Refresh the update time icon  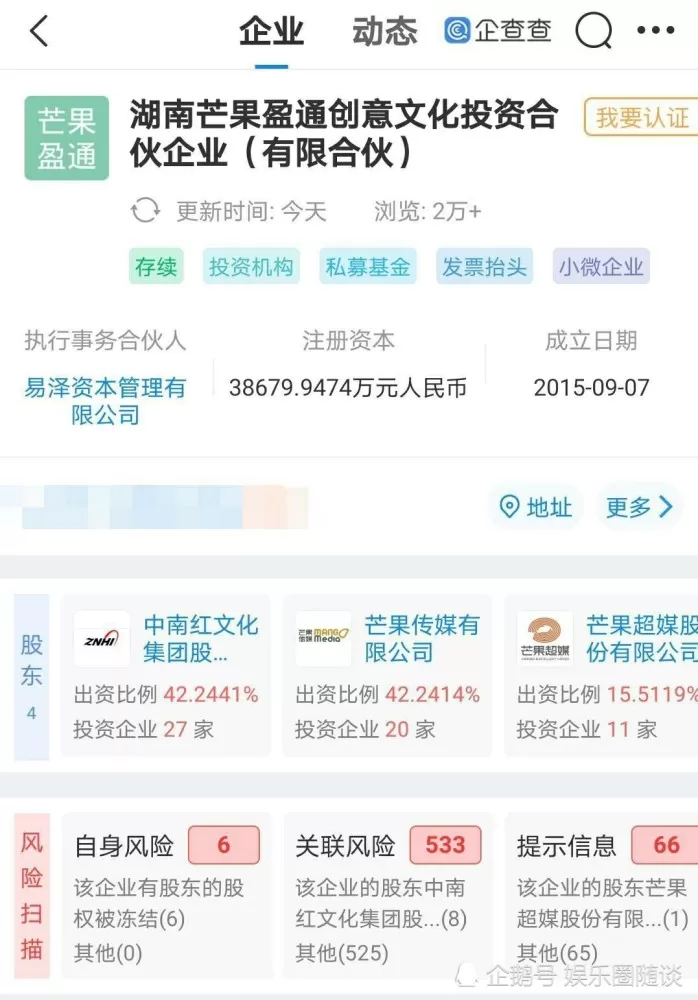click(145, 211)
